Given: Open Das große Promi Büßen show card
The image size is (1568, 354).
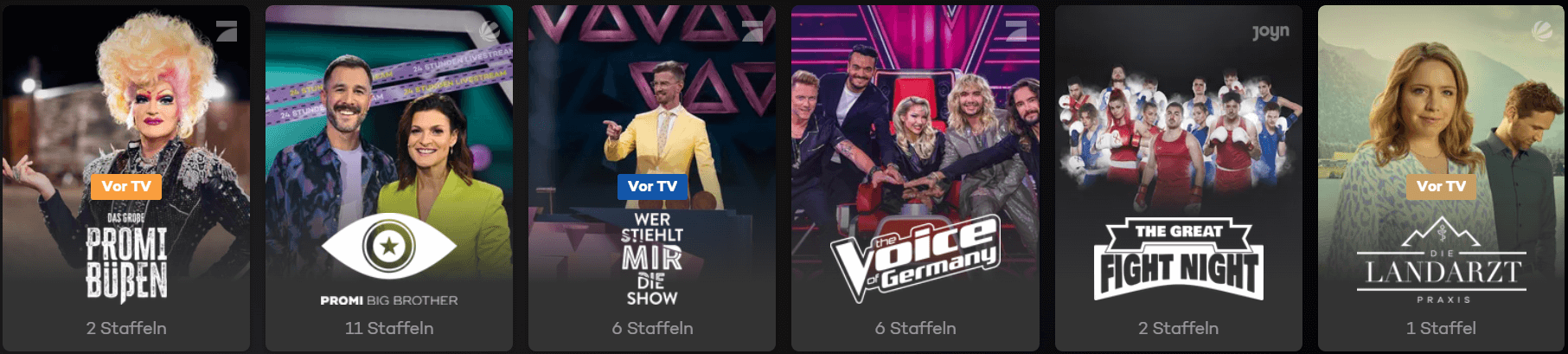Looking at the screenshot, I should (126, 177).
